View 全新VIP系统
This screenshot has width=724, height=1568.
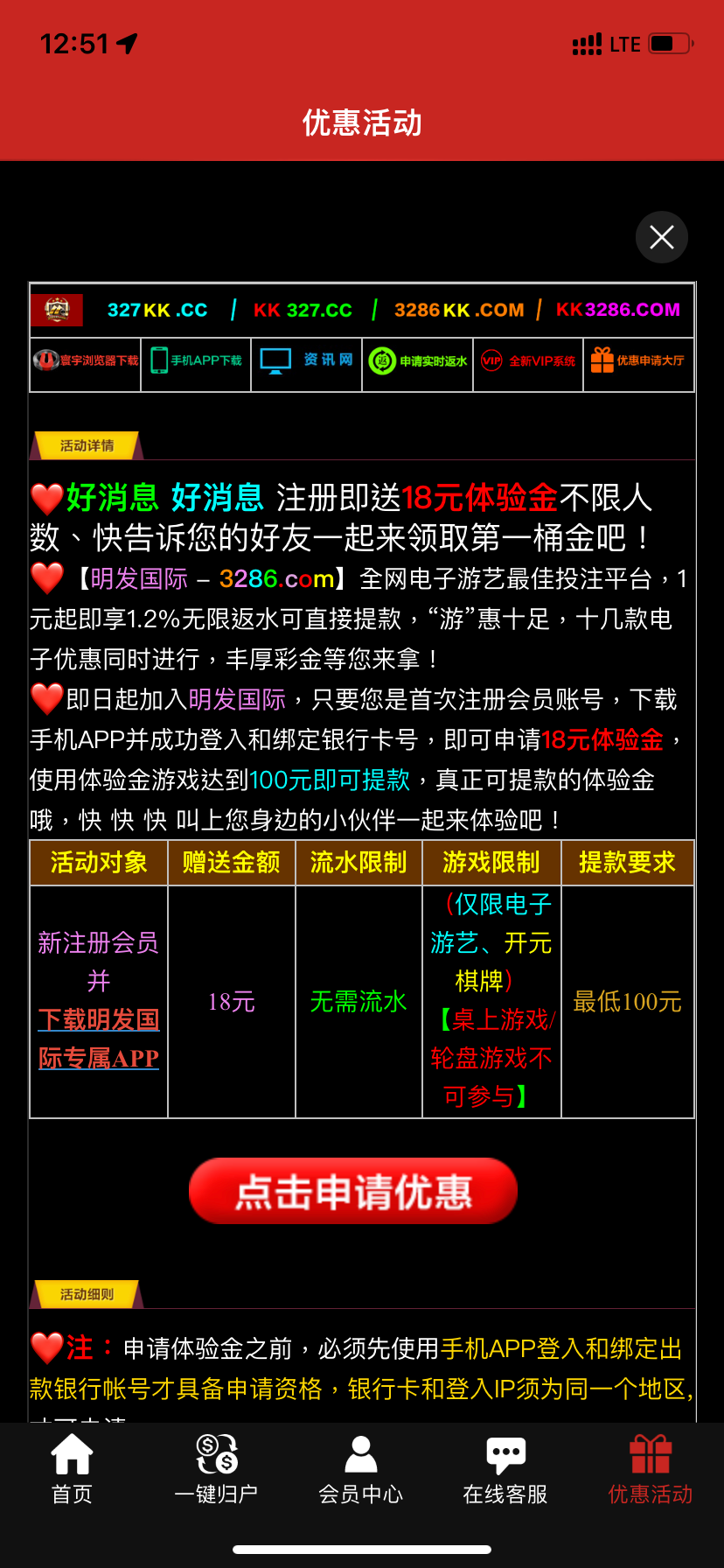pos(528,360)
